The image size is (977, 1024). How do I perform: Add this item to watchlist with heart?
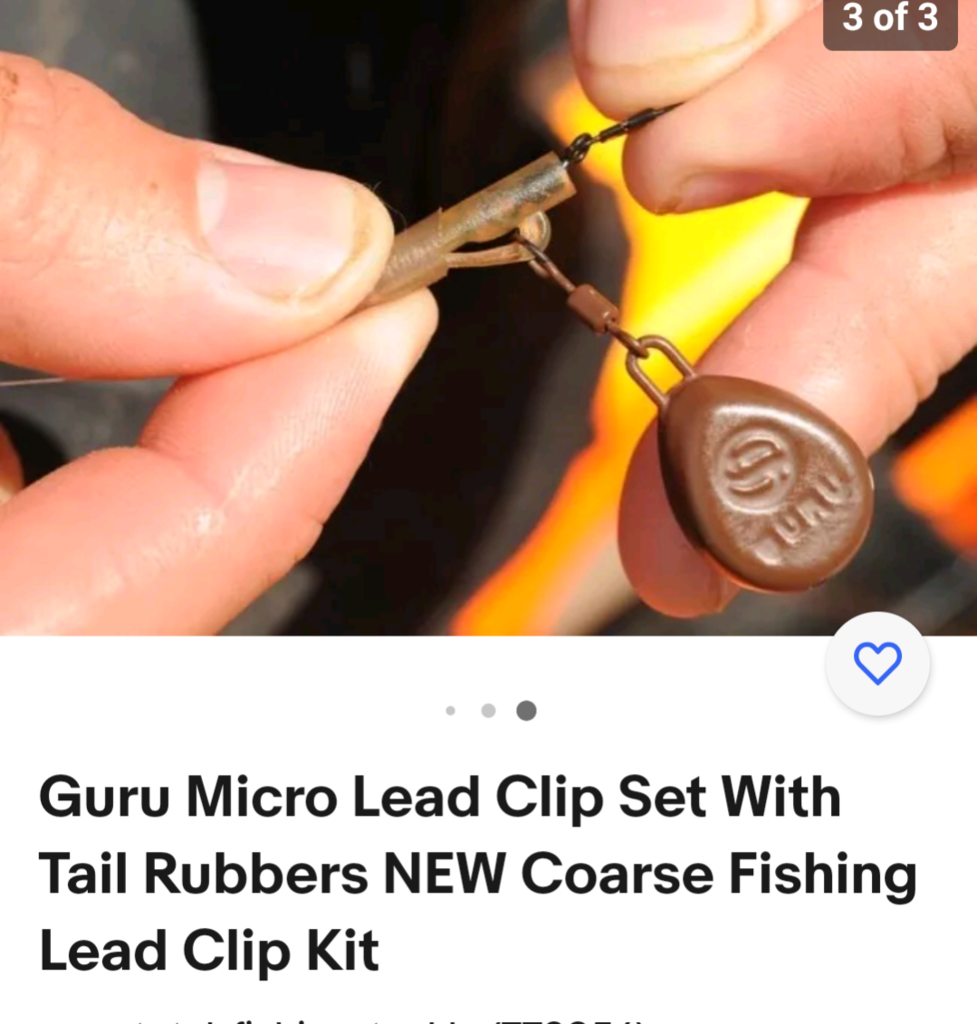click(x=877, y=663)
